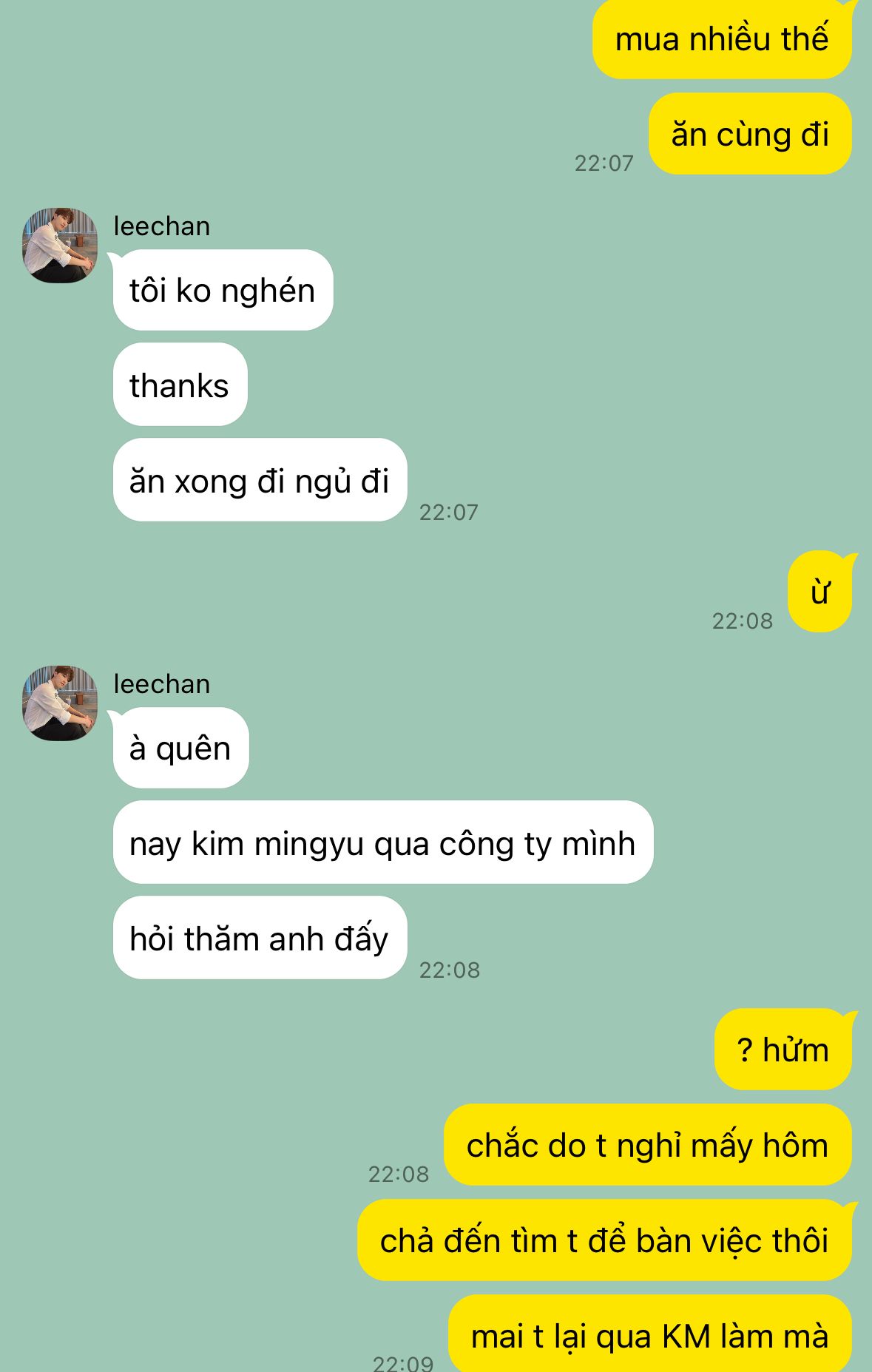
Task: Open leechan's avatar beside "tôi ko nghén"
Action: point(60,246)
